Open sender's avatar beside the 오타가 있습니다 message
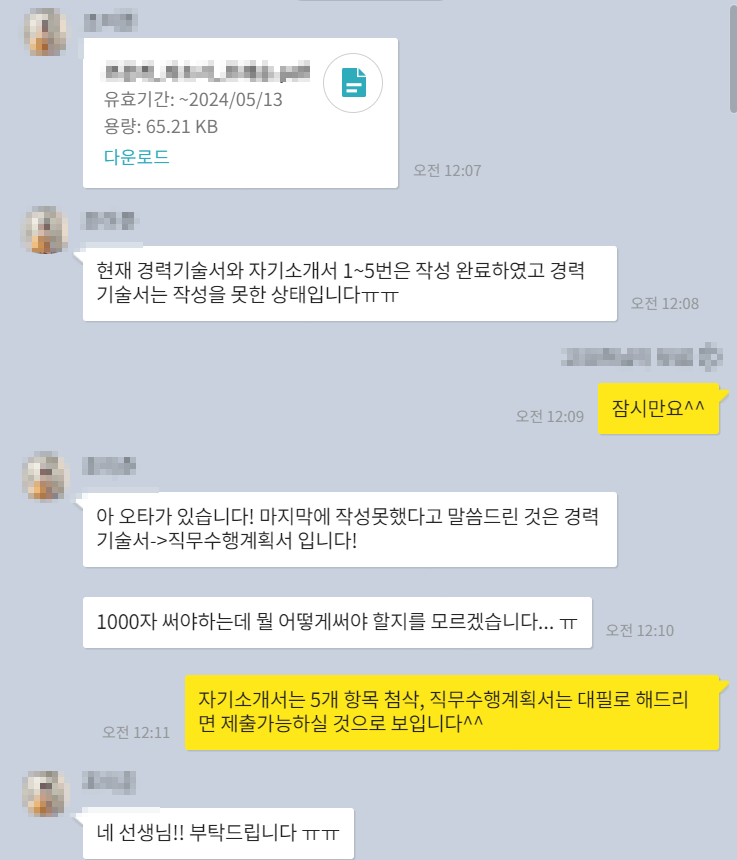 point(45,477)
